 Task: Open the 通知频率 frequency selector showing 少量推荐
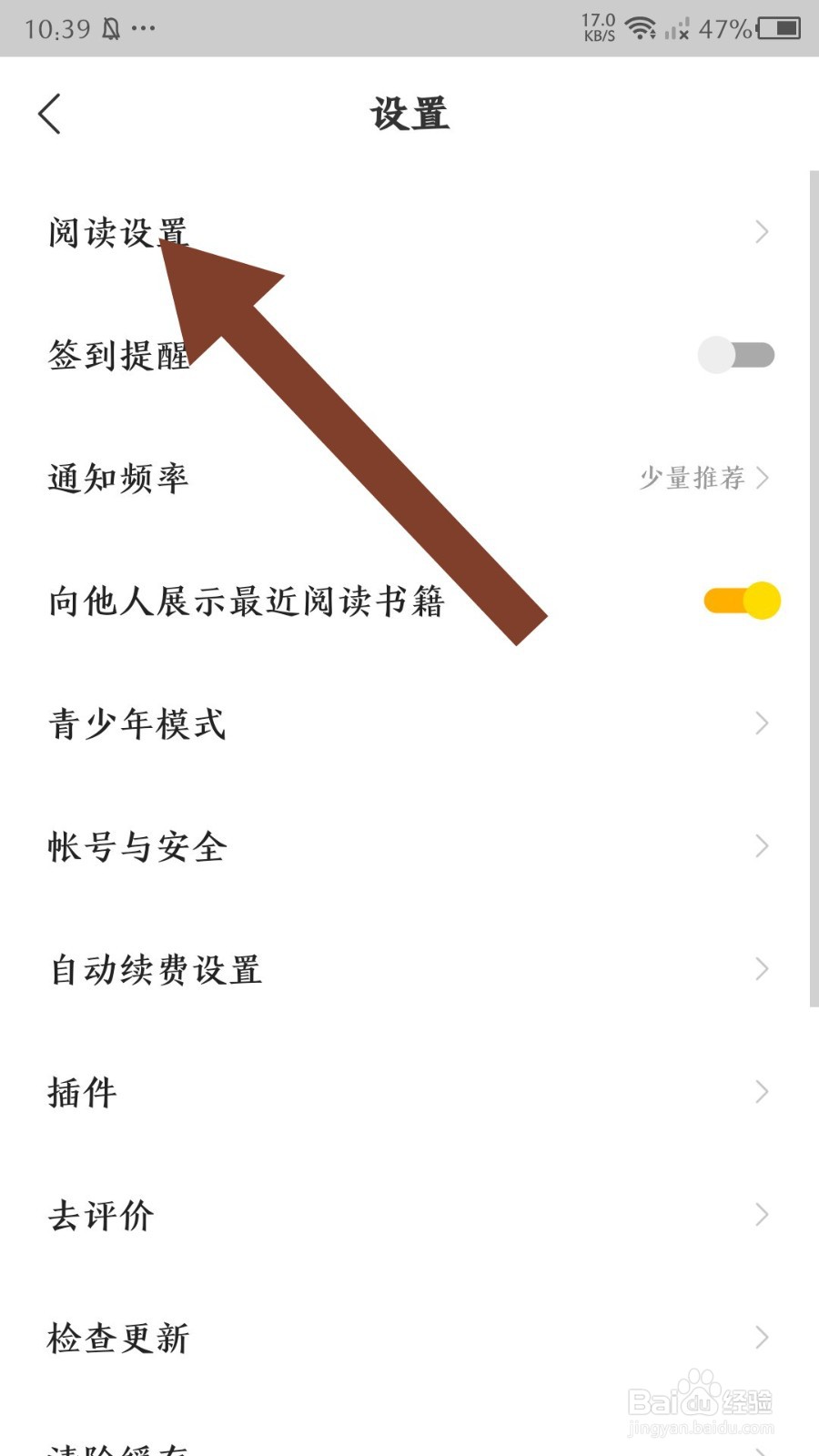coord(701,478)
